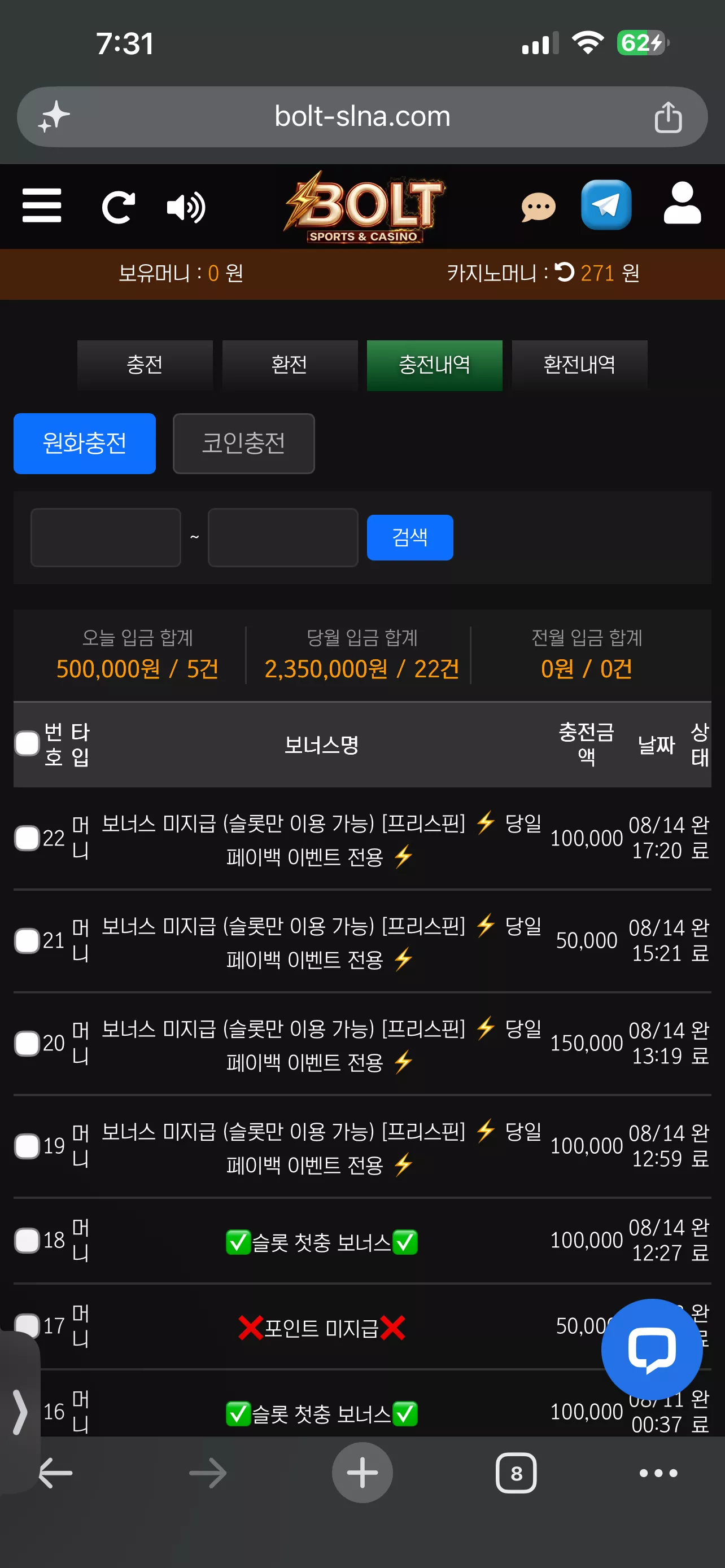Image resolution: width=725 pixels, height=1568 pixels.
Task: Open the browser tabs switcher showing 8
Action: coord(516,1473)
